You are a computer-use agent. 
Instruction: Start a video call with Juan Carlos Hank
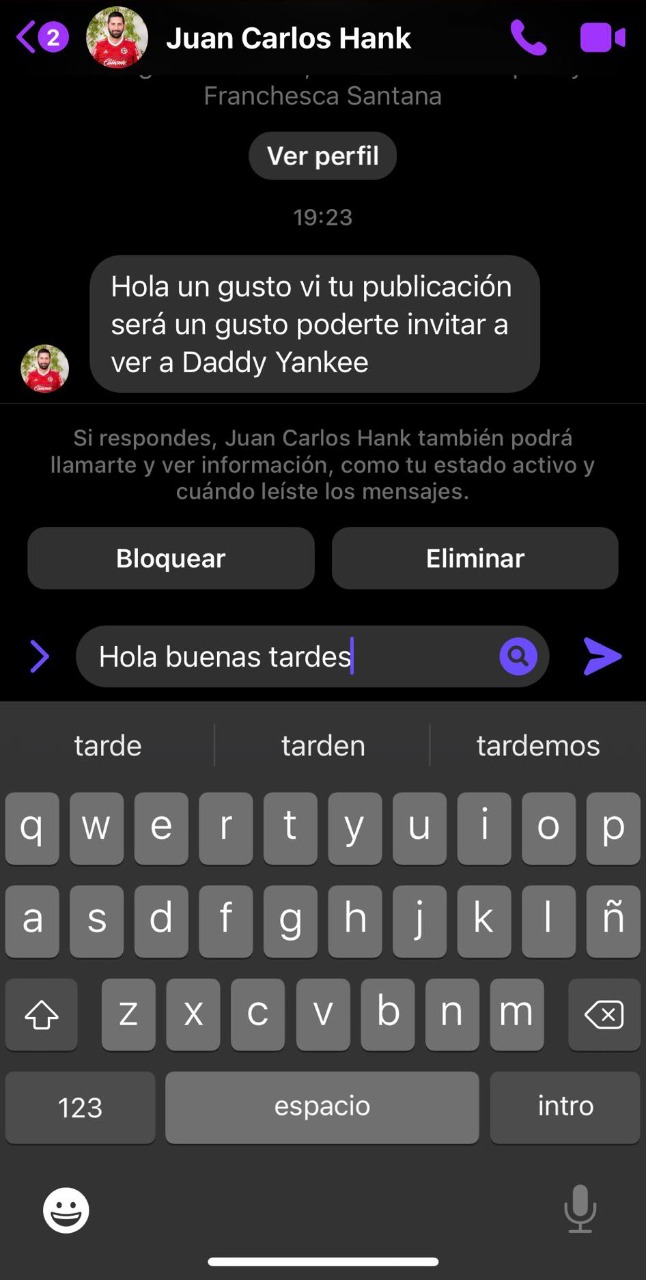[x=602, y=38]
